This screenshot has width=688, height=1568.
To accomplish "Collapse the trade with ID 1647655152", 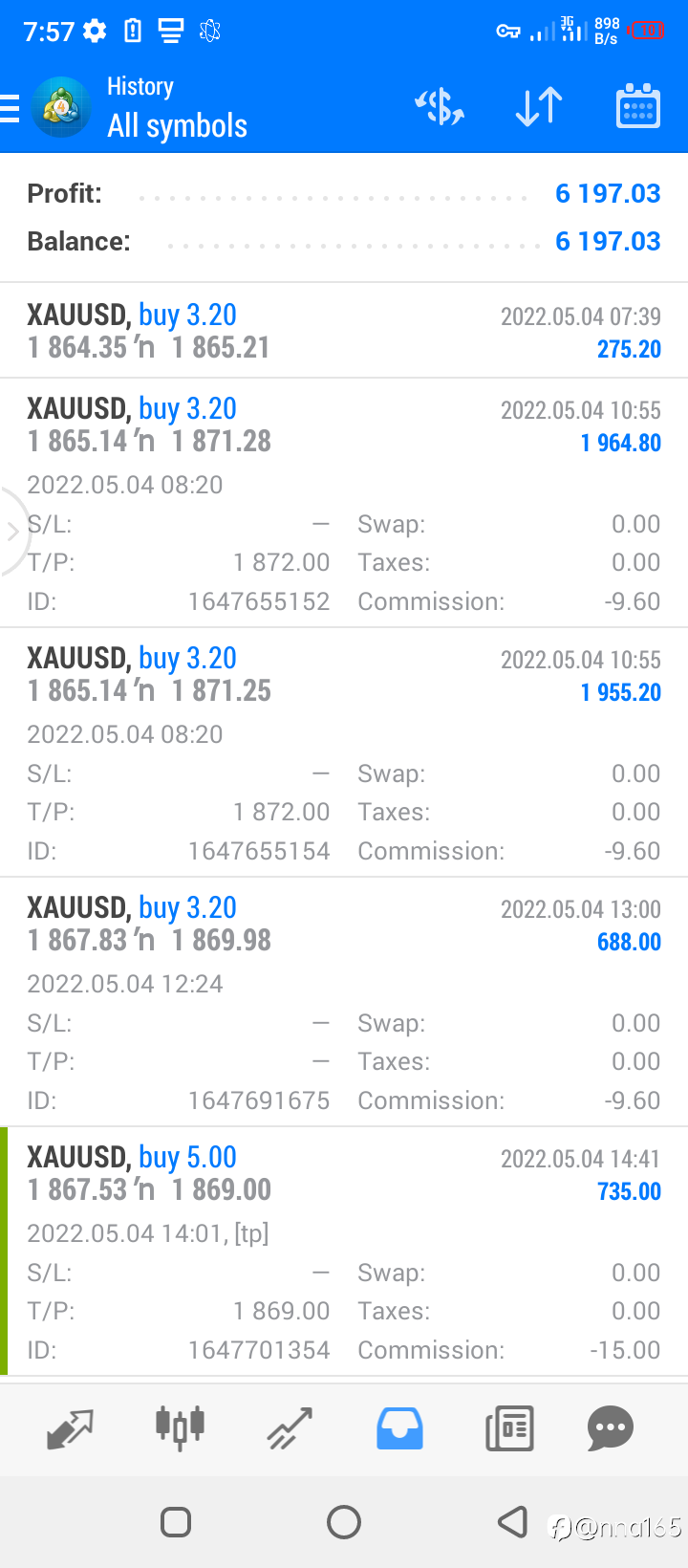I will coord(344,503).
